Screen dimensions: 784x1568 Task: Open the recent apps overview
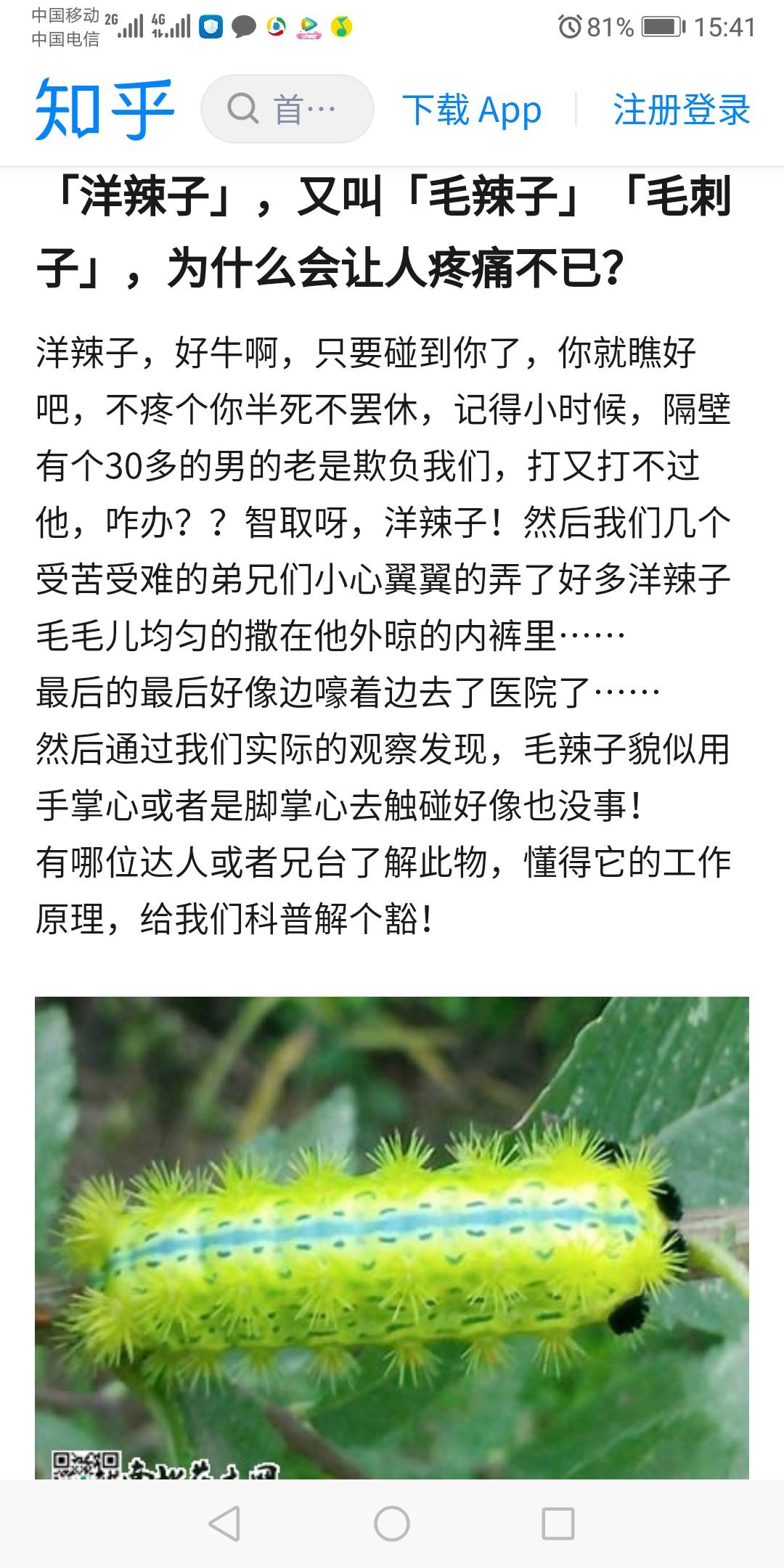tap(558, 1523)
